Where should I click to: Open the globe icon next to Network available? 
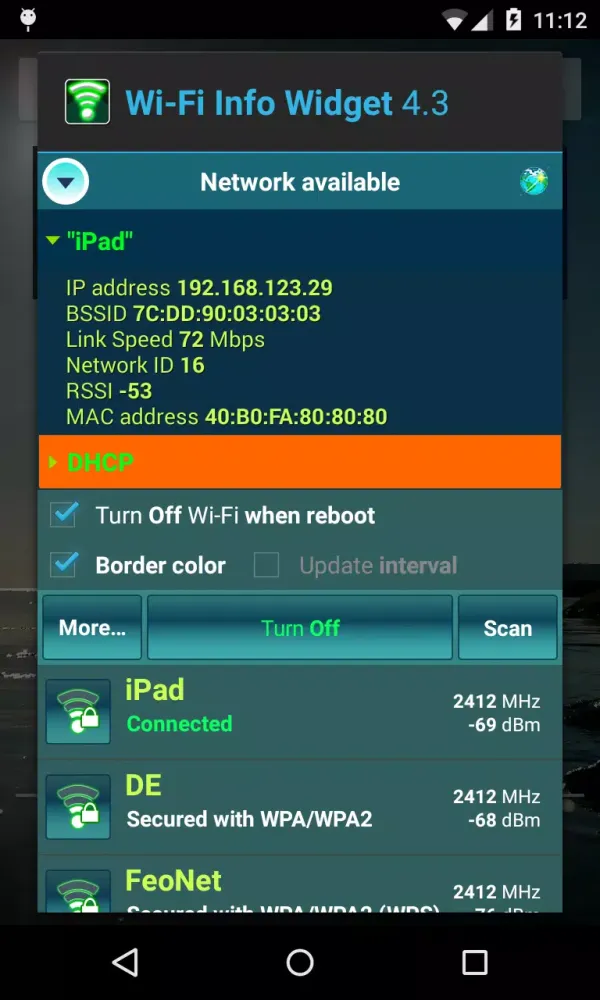tap(534, 182)
